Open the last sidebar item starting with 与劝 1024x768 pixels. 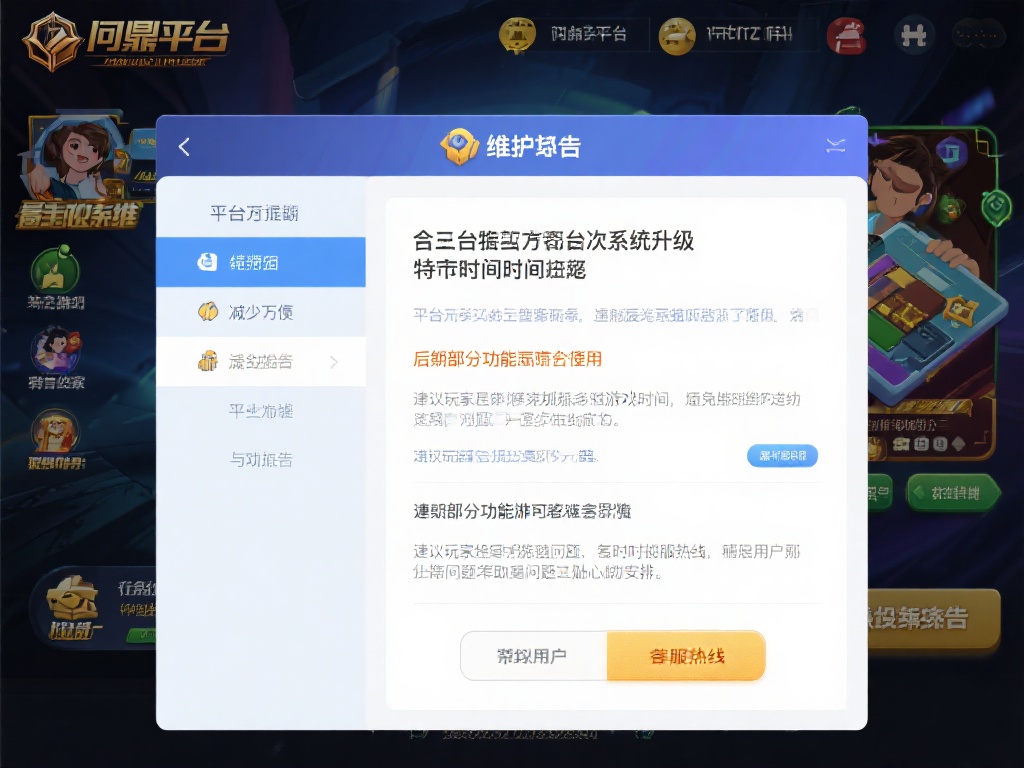click(260, 460)
